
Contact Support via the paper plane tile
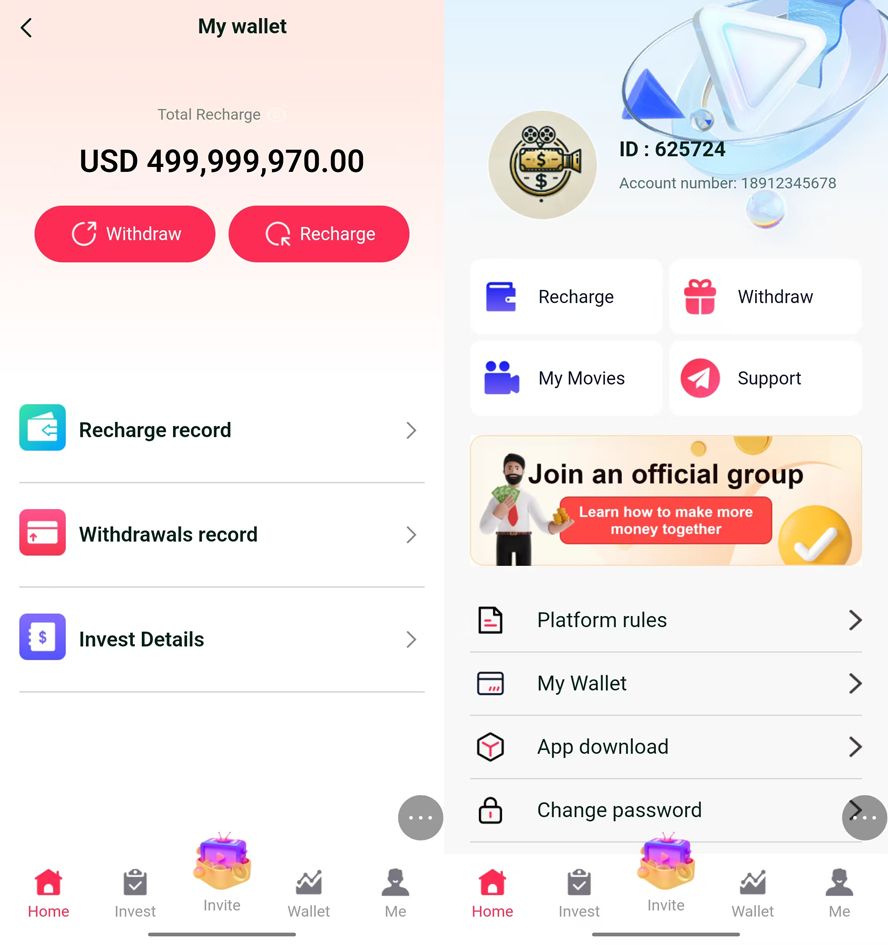(x=765, y=378)
